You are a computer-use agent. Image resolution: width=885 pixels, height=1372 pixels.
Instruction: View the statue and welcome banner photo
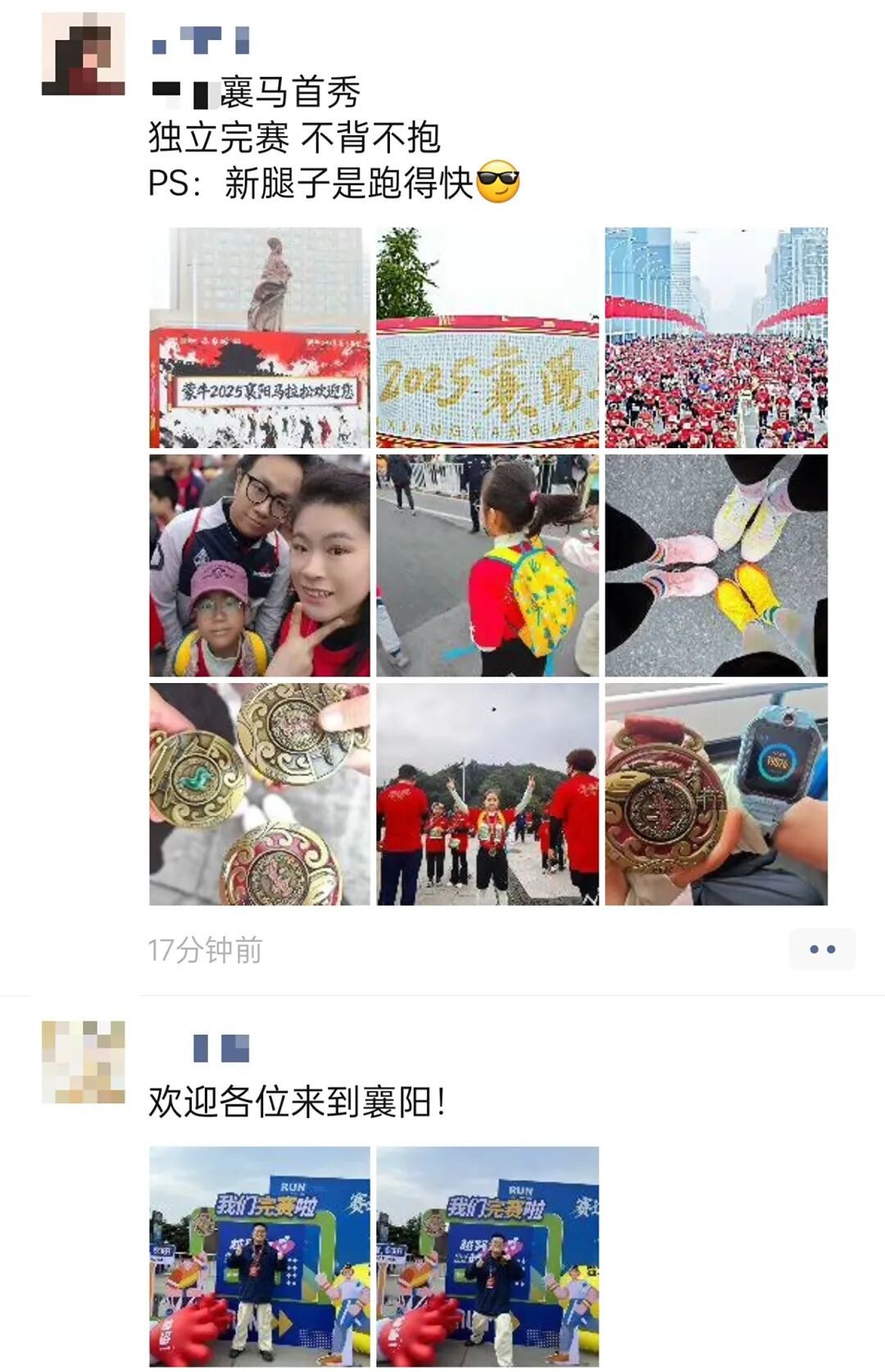[x=259, y=337]
